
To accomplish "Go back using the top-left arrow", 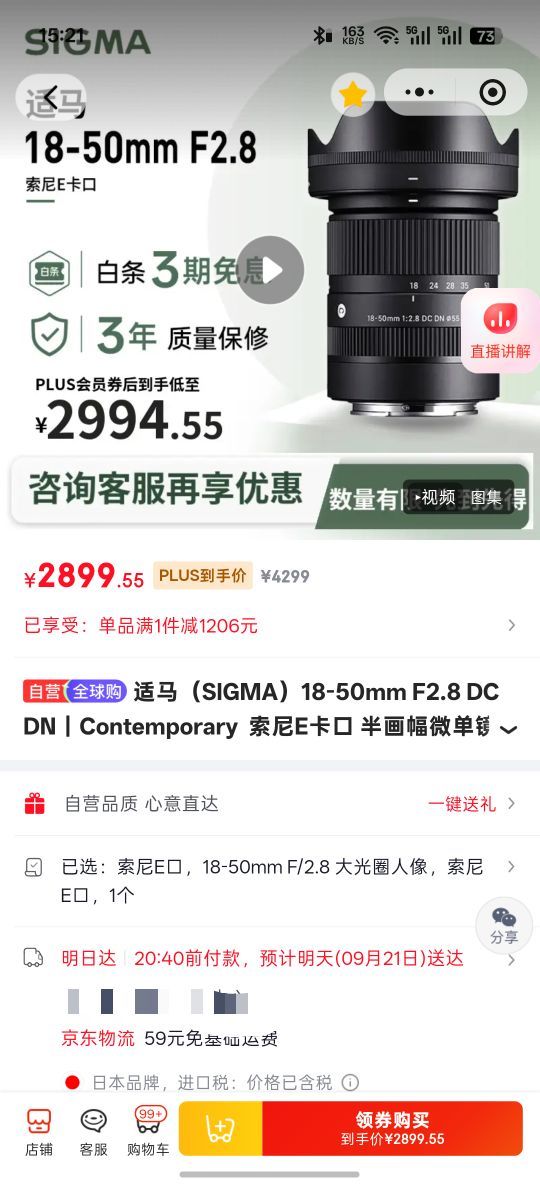I will pos(51,96).
